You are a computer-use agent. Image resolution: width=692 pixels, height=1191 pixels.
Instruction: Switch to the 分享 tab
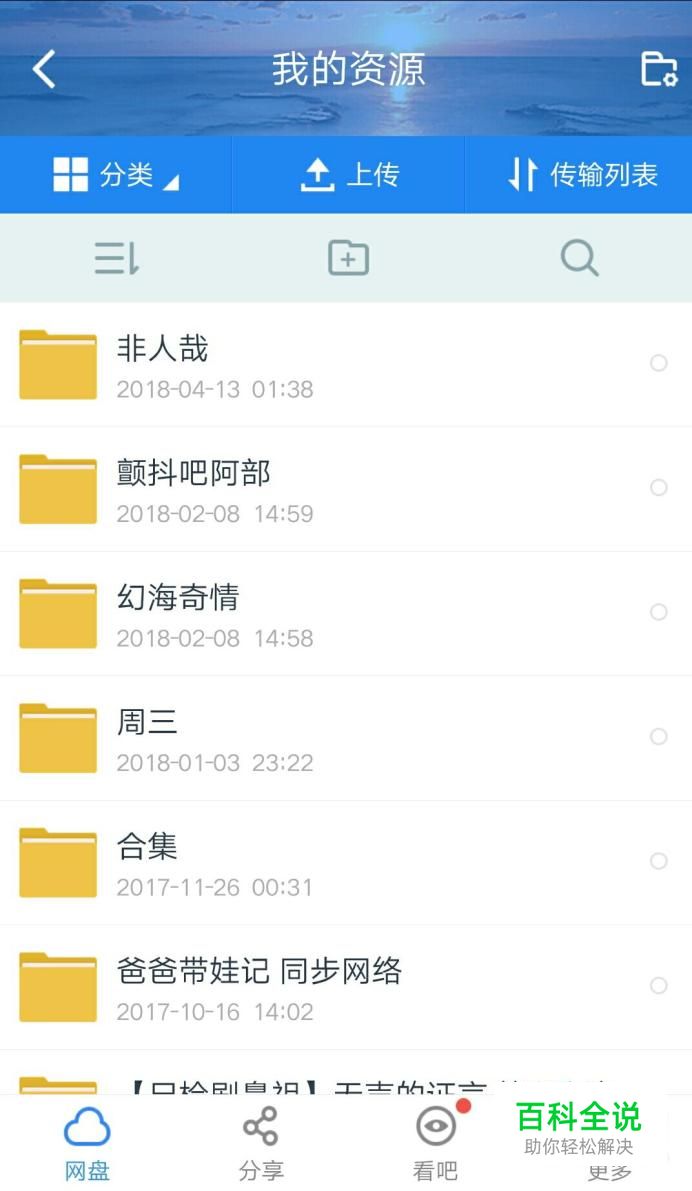[x=261, y=1143]
